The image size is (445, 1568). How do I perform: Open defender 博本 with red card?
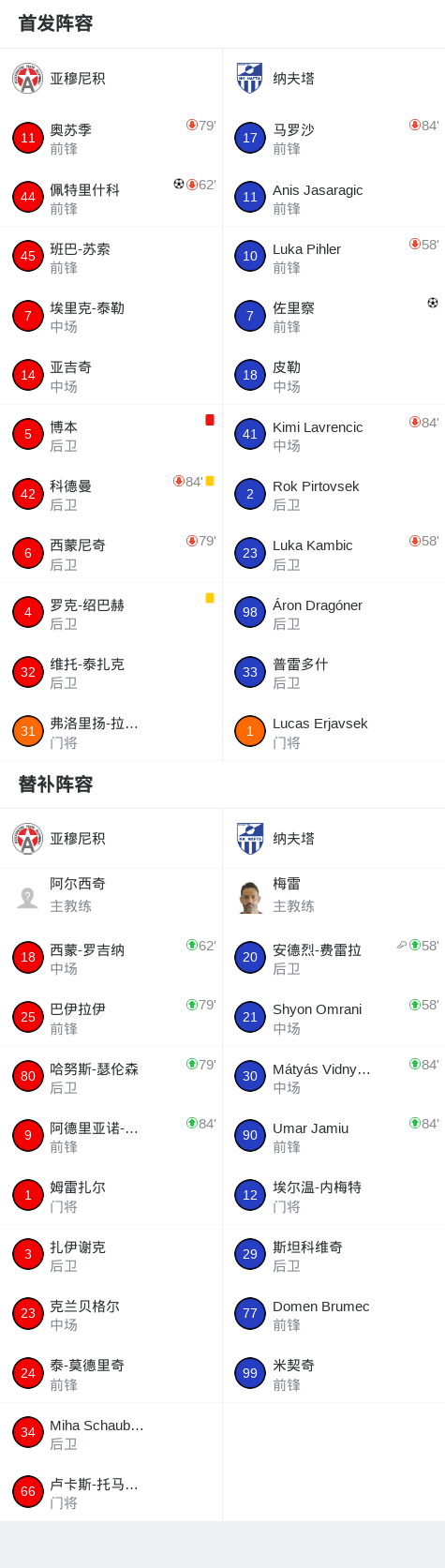click(x=111, y=435)
